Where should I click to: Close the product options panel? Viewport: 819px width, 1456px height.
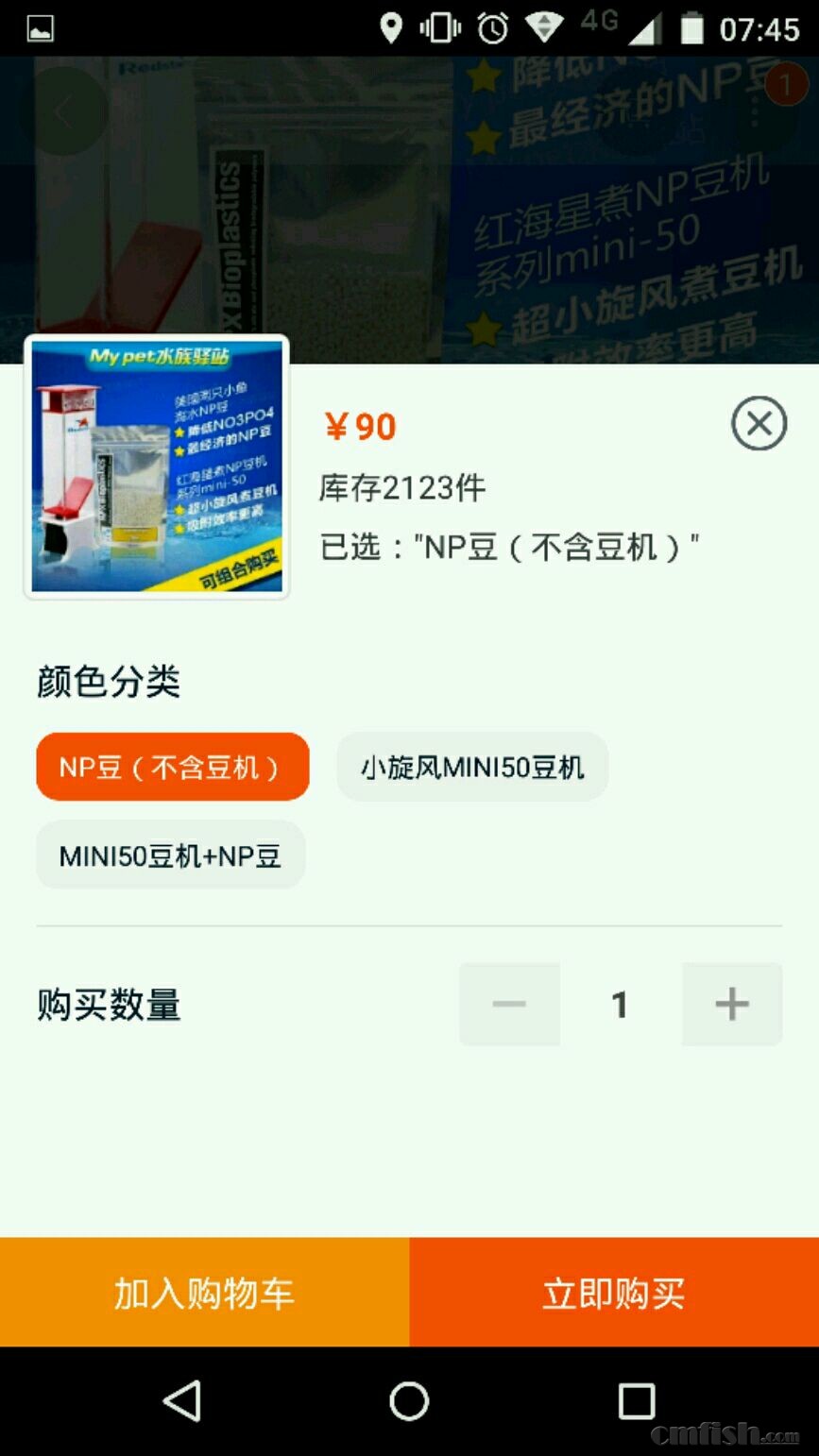[759, 424]
